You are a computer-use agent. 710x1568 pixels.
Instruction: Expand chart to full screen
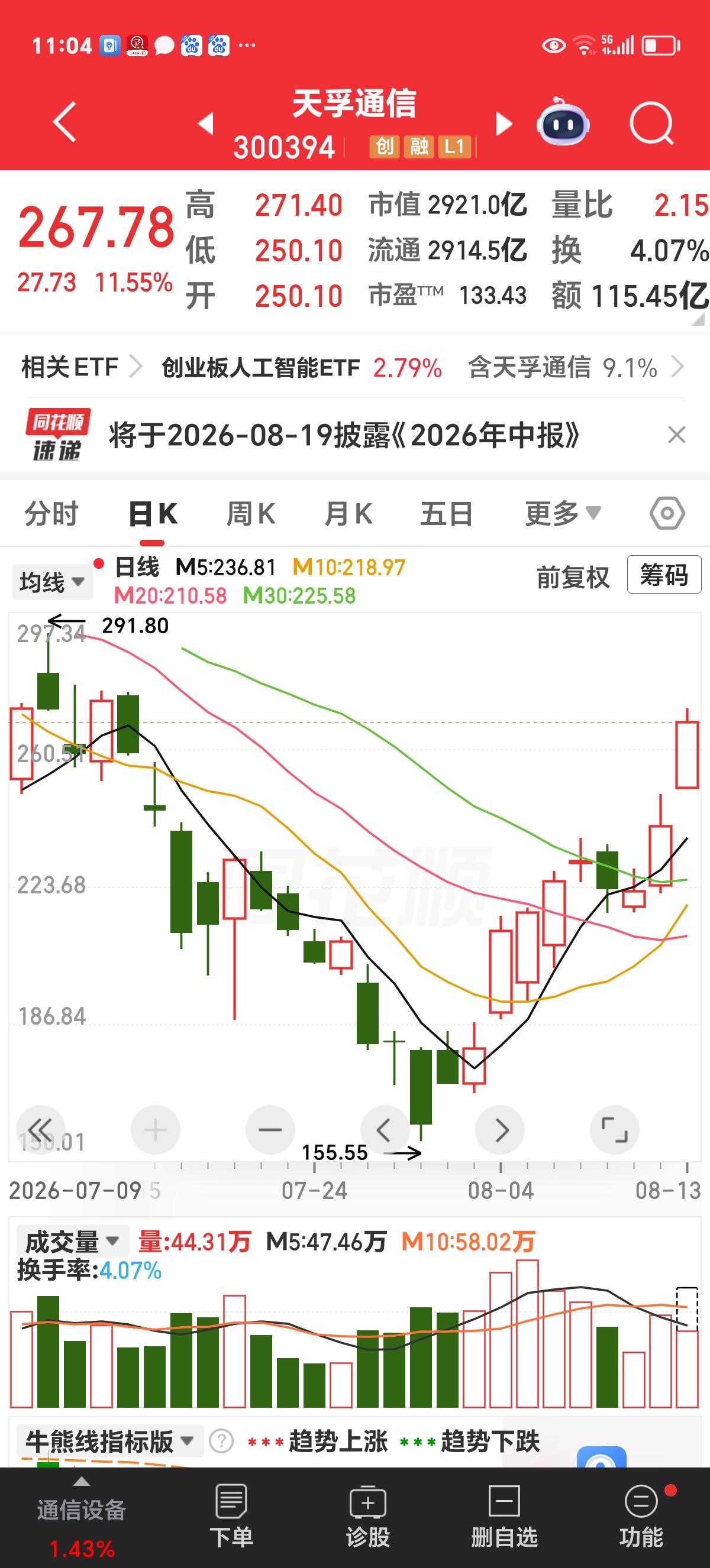[614, 1130]
